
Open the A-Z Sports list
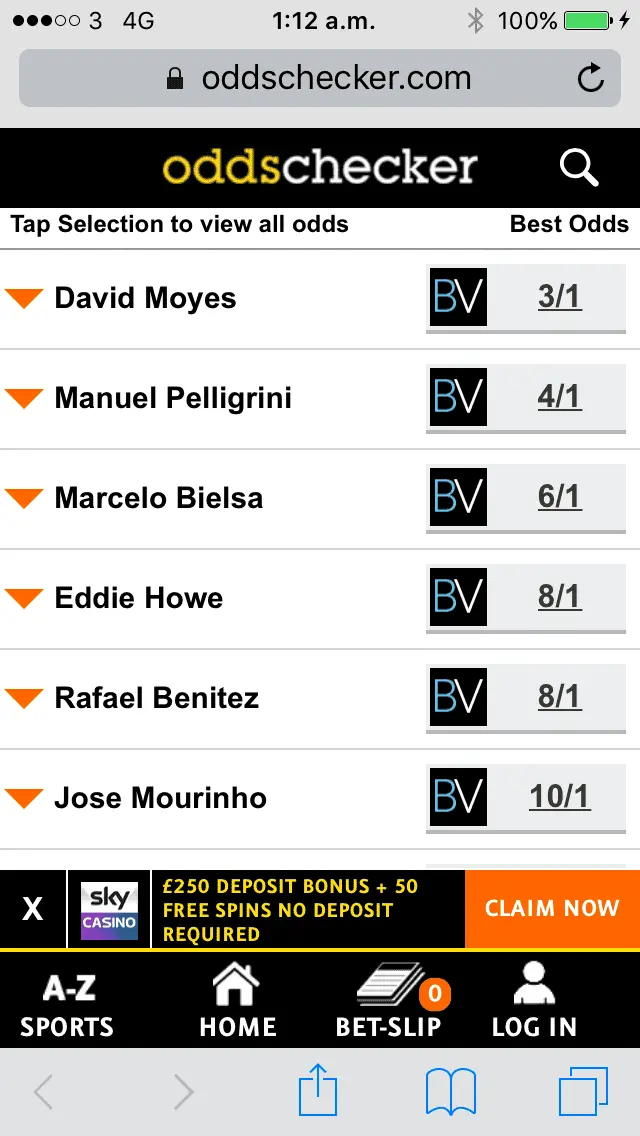67,1005
